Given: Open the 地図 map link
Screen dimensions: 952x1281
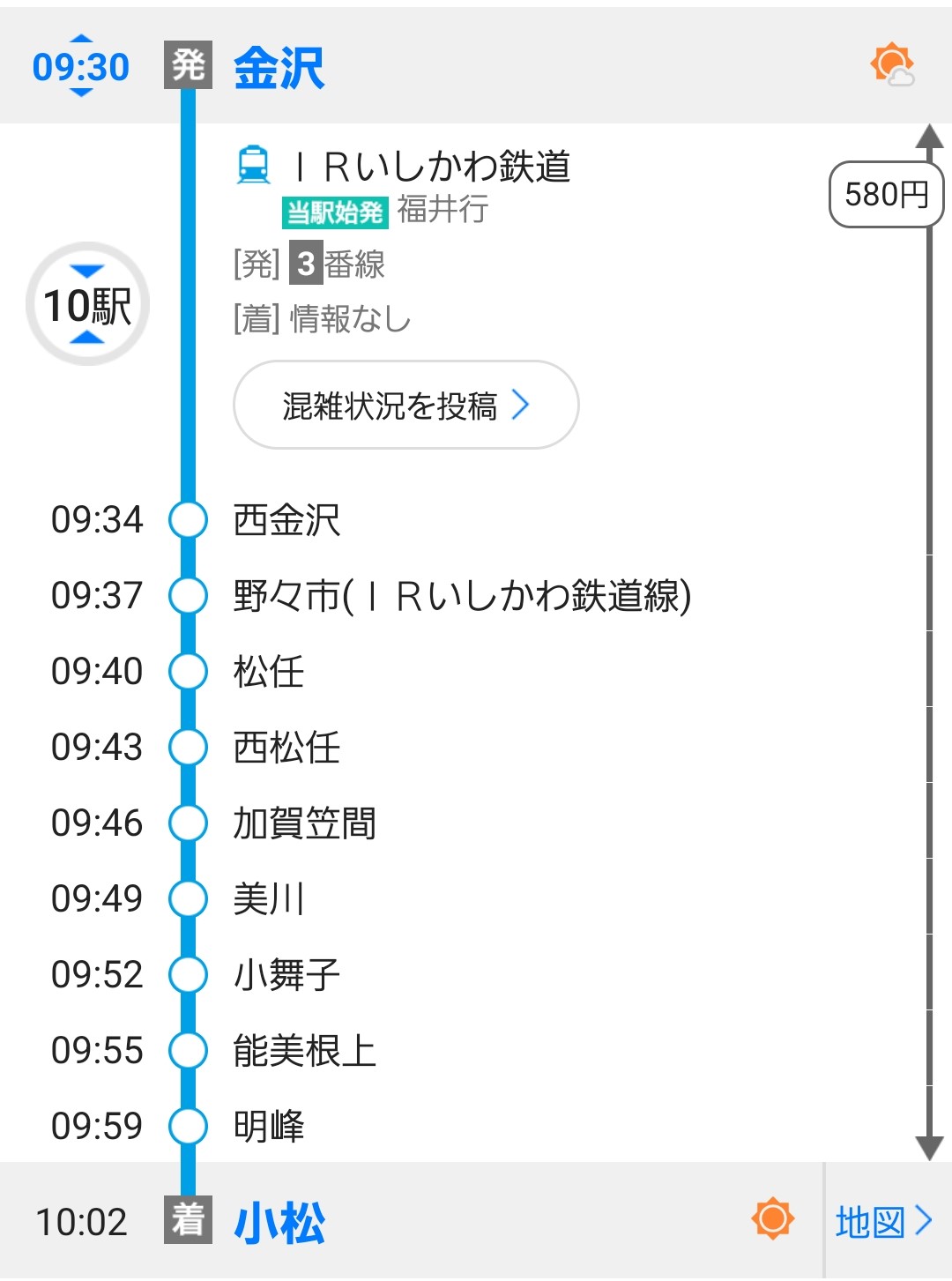Looking at the screenshot, I should click(x=883, y=1222).
